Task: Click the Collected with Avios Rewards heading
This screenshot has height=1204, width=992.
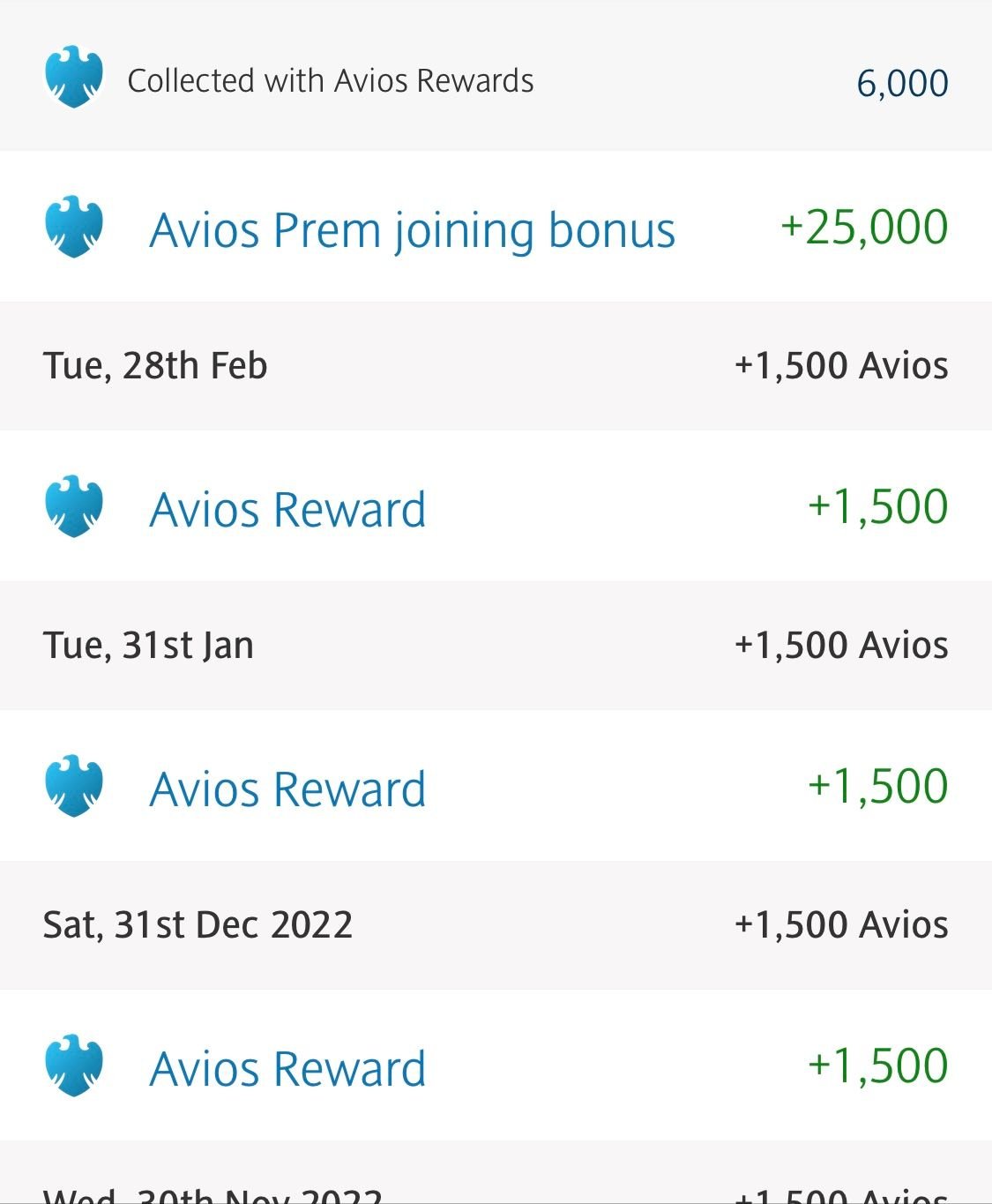Action: click(x=331, y=79)
